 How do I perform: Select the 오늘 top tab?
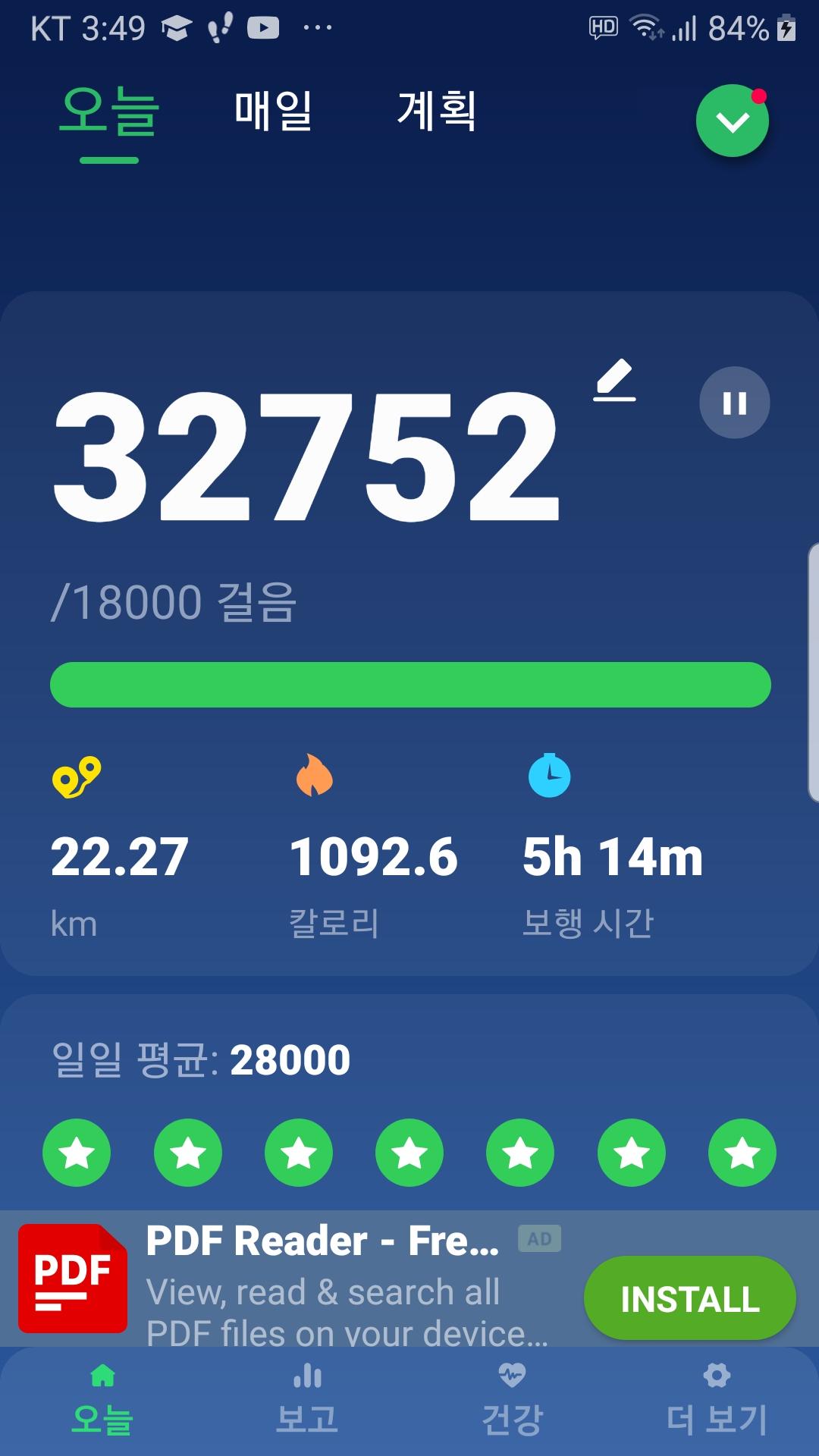(109, 112)
